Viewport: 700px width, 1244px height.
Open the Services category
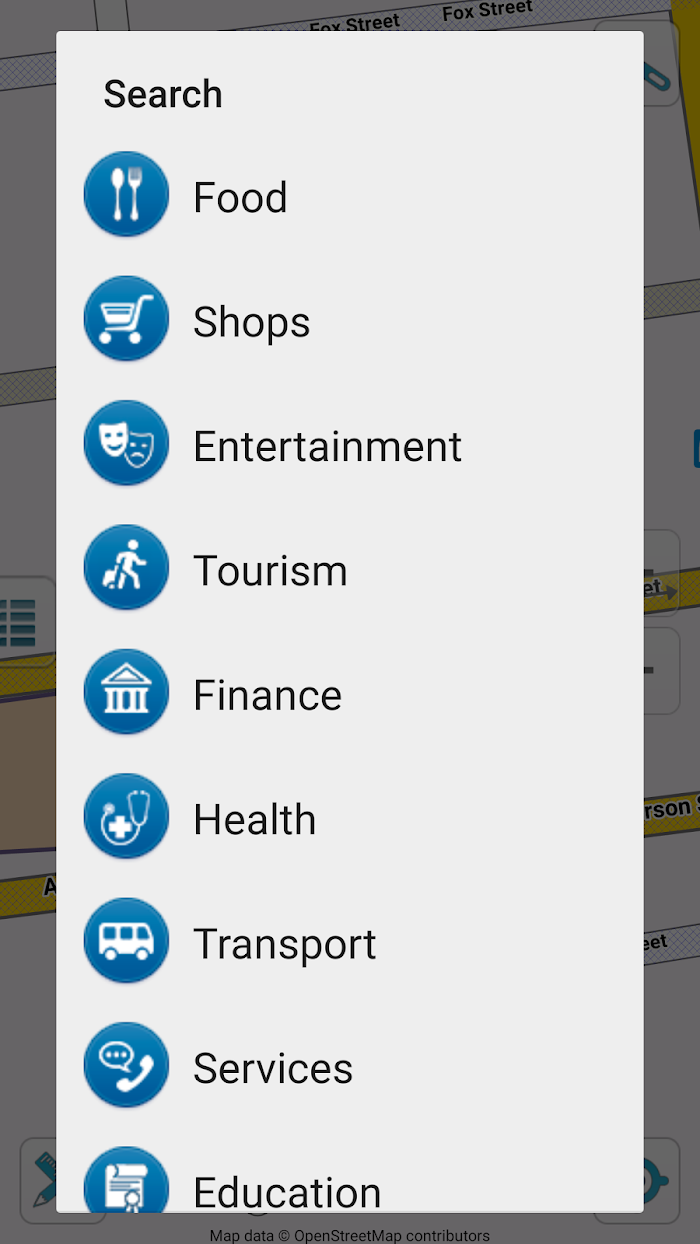pos(349,1067)
